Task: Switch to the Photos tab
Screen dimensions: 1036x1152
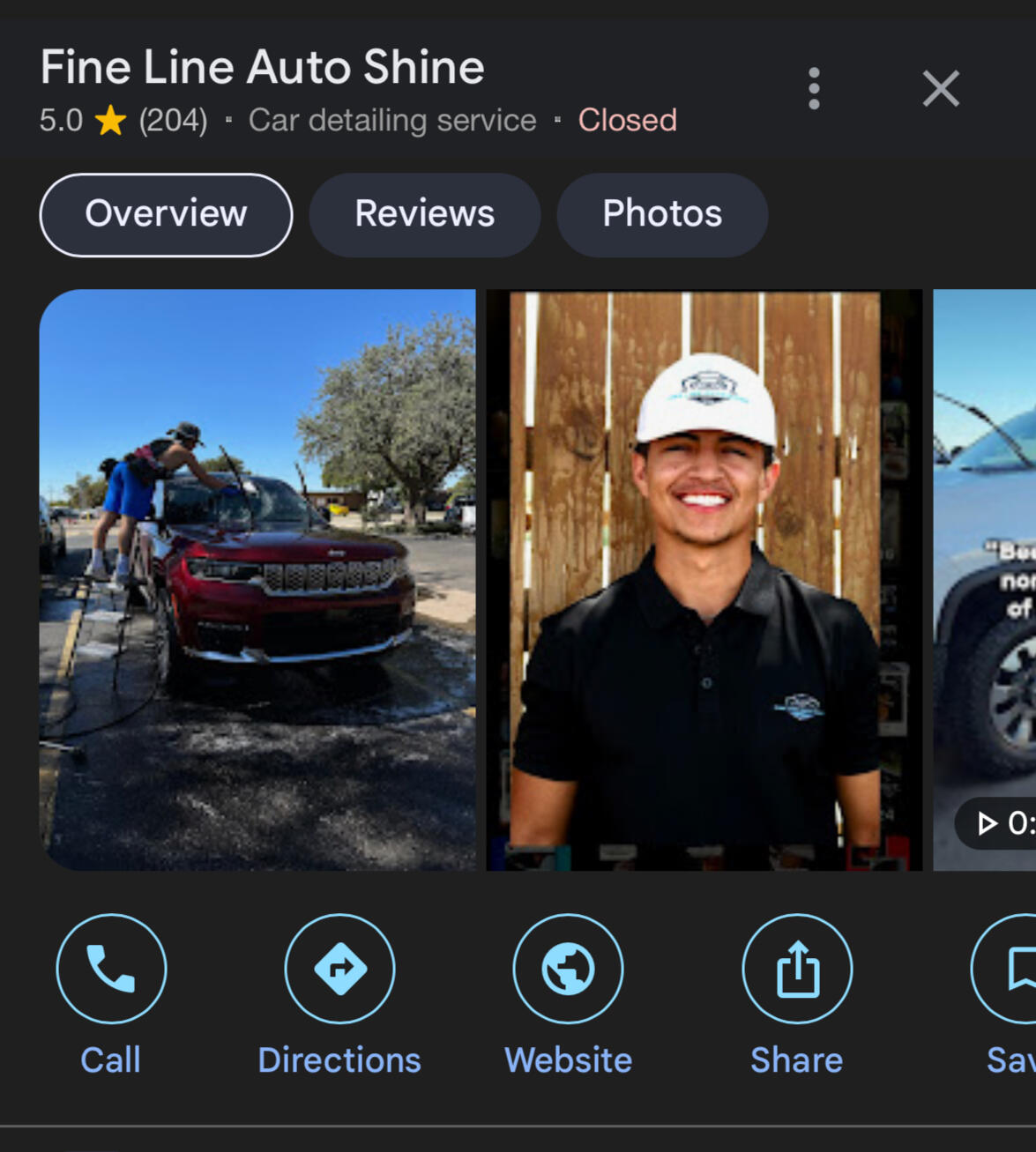Action: [x=662, y=215]
